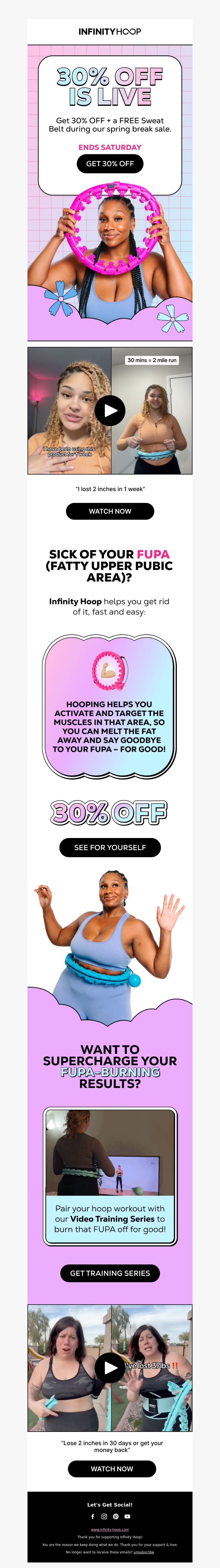Play the 'I lost 2 inches' video
This screenshot has width=220, height=1568.
point(110,410)
